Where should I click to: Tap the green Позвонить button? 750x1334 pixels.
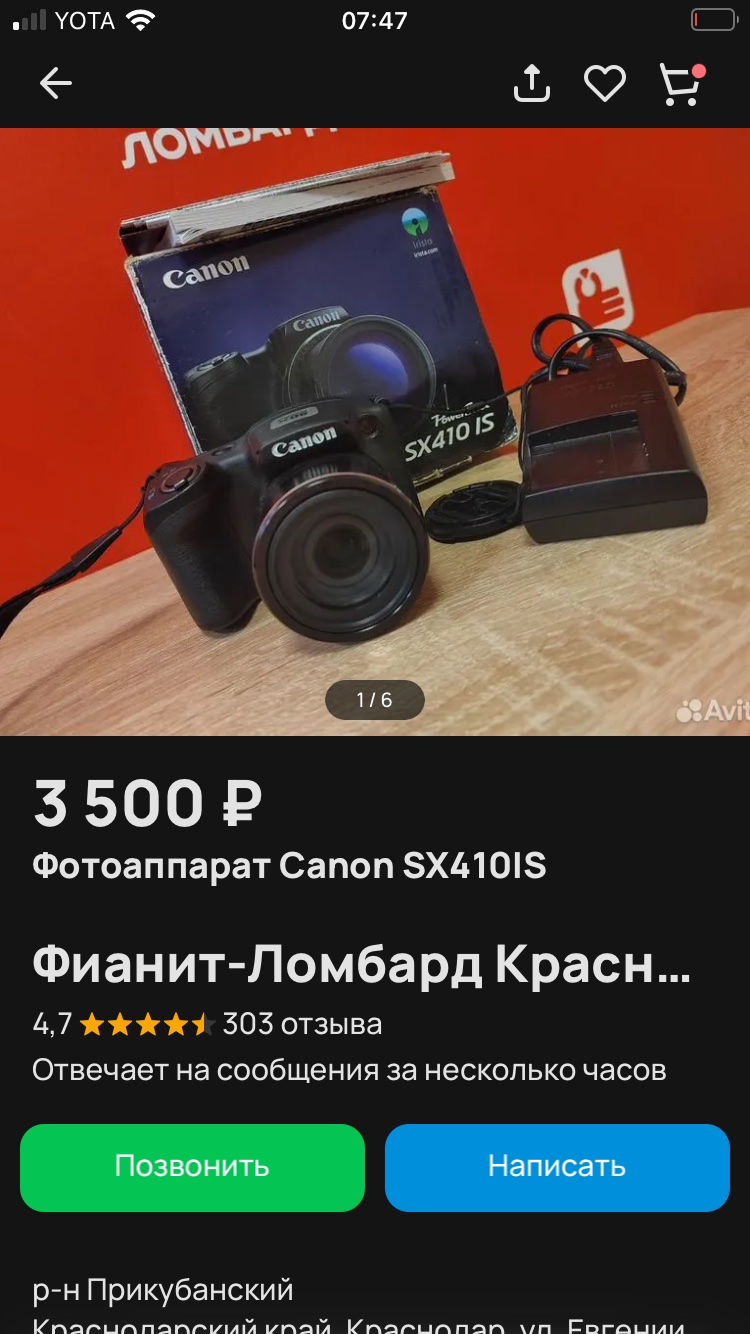click(x=192, y=1167)
